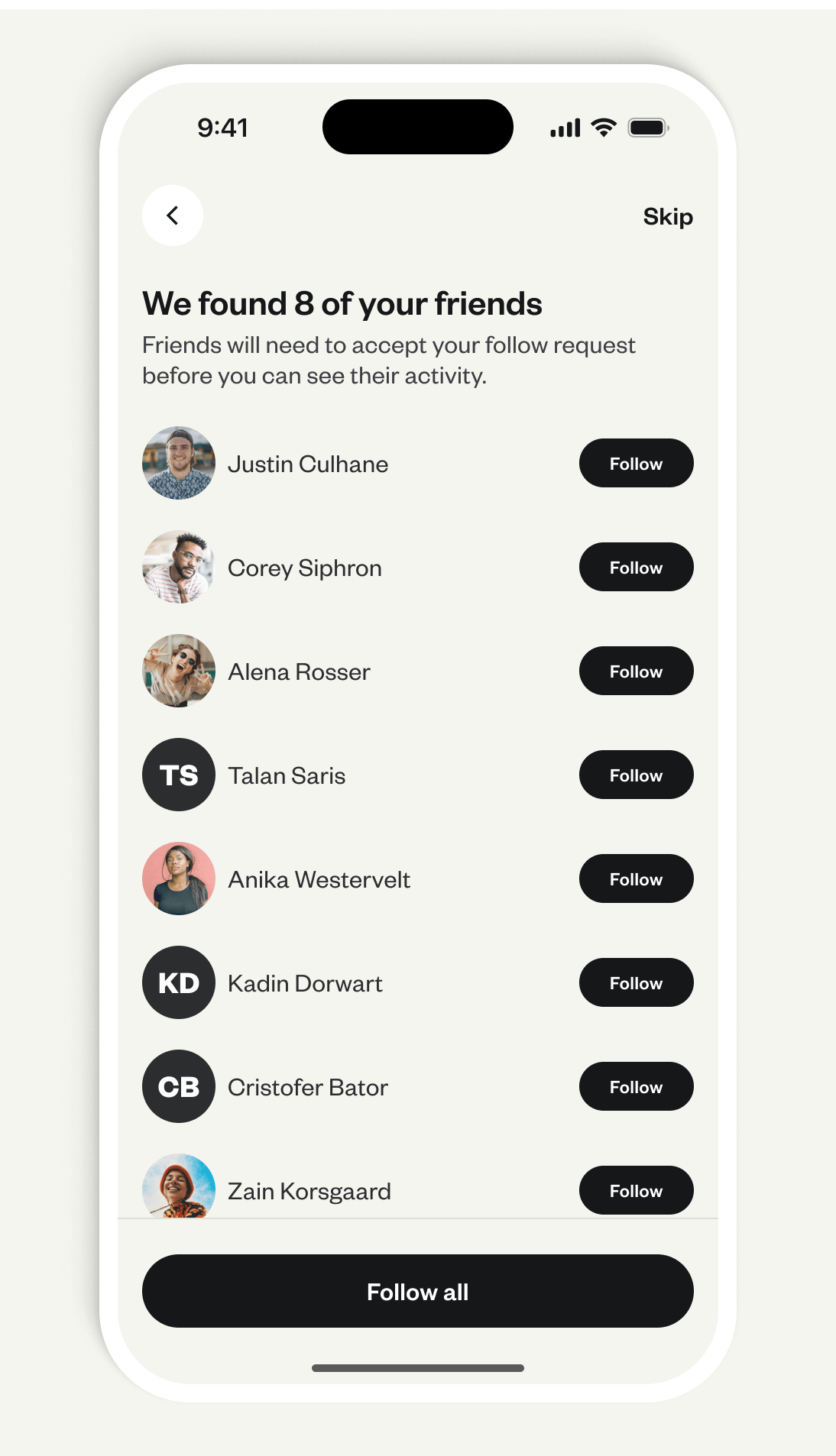Image resolution: width=836 pixels, height=1456 pixels.
Task: Follow Zain Korsgaard
Action: click(x=636, y=1190)
